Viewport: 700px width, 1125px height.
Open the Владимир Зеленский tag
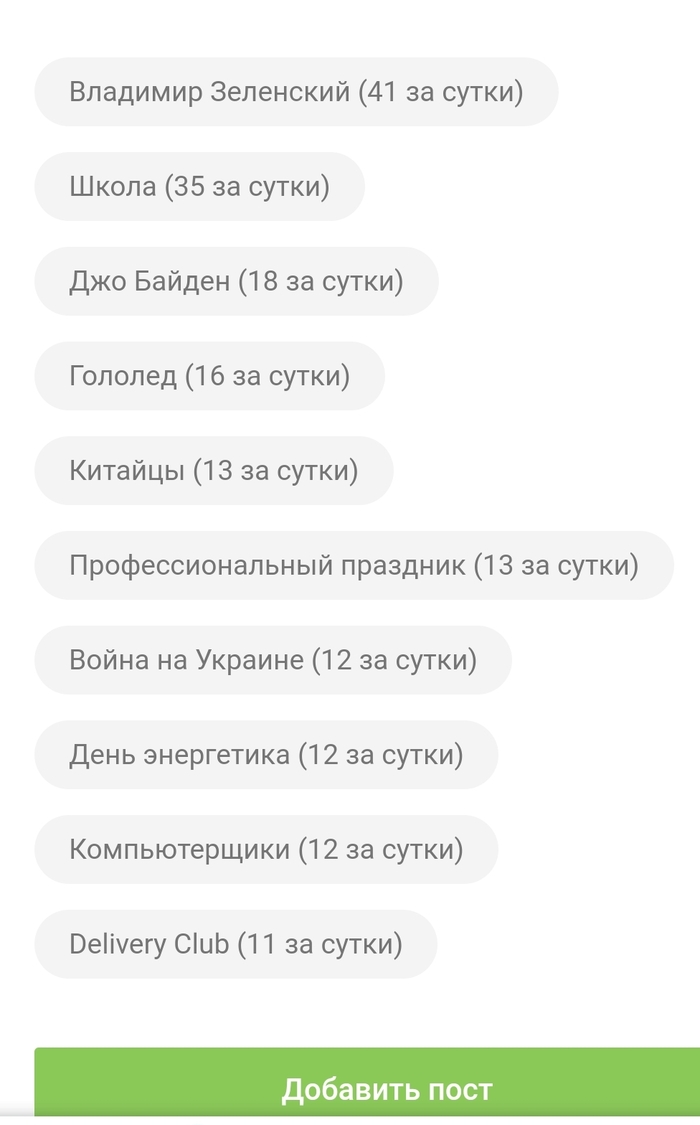click(296, 92)
